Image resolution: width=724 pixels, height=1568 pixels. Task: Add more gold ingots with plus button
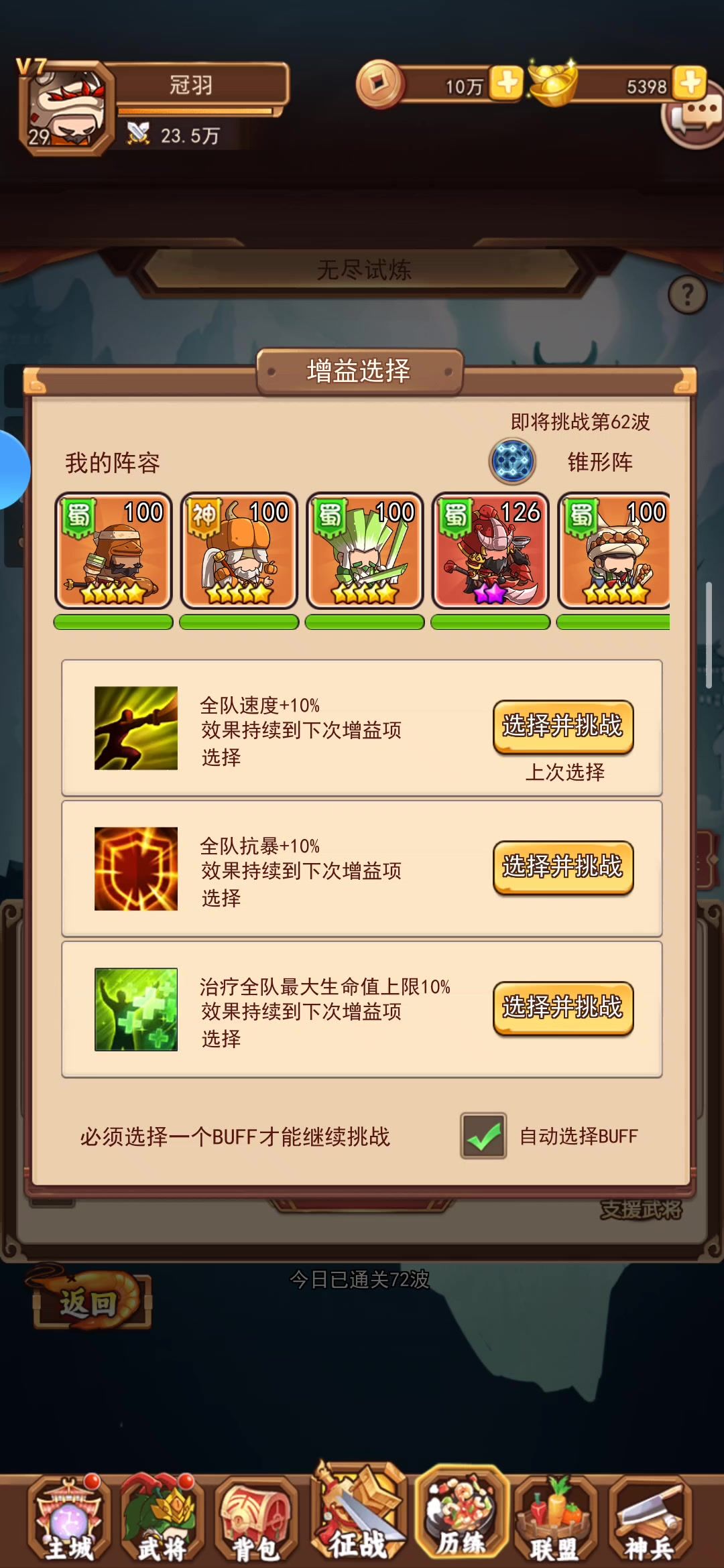pyautogui.click(x=690, y=83)
